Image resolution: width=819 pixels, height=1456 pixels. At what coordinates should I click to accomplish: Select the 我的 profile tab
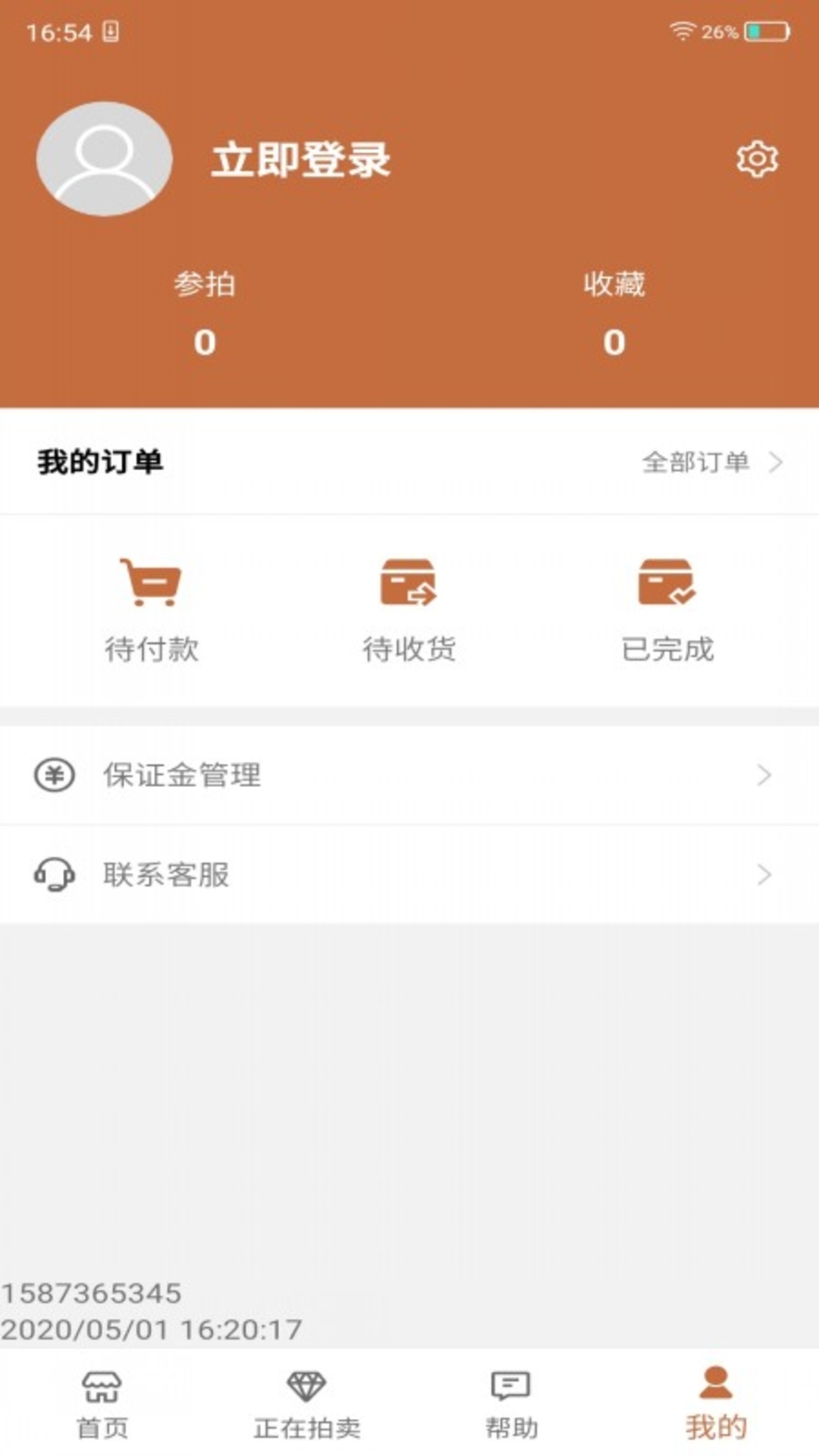(x=717, y=1404)
